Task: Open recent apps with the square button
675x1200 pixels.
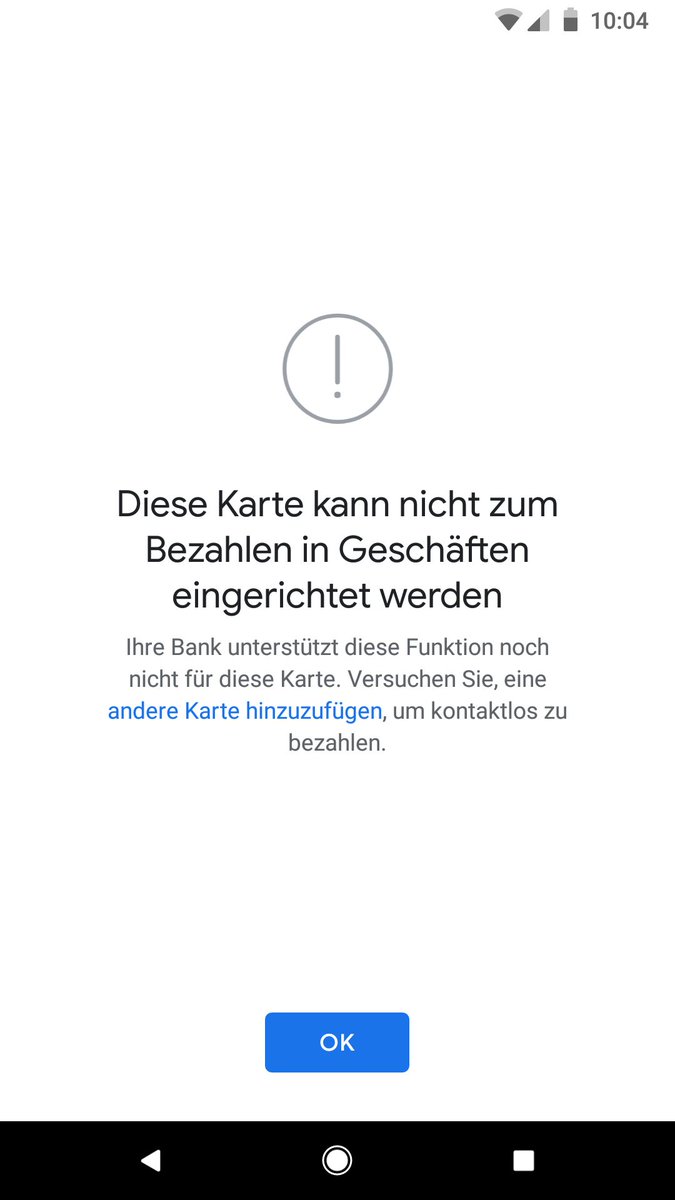Action: [523, 1160]
